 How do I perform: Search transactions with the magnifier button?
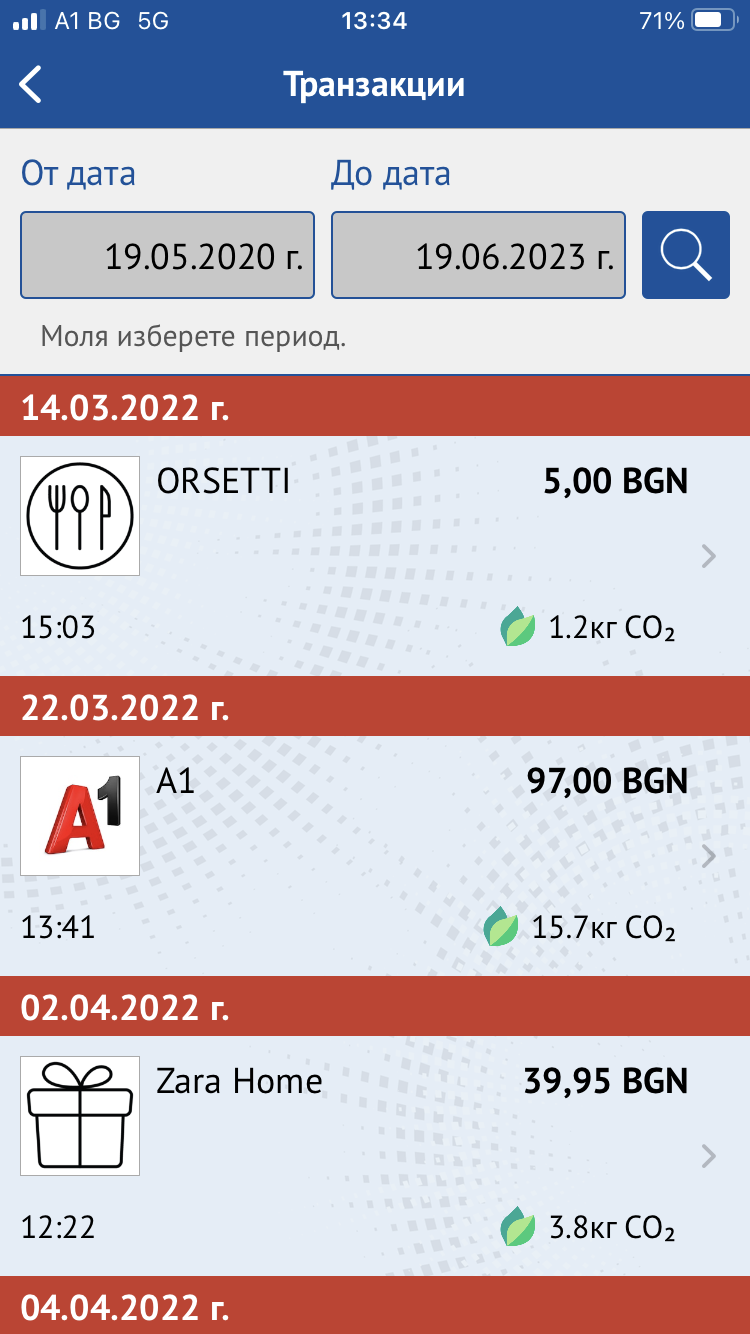(x=686, y=255)
